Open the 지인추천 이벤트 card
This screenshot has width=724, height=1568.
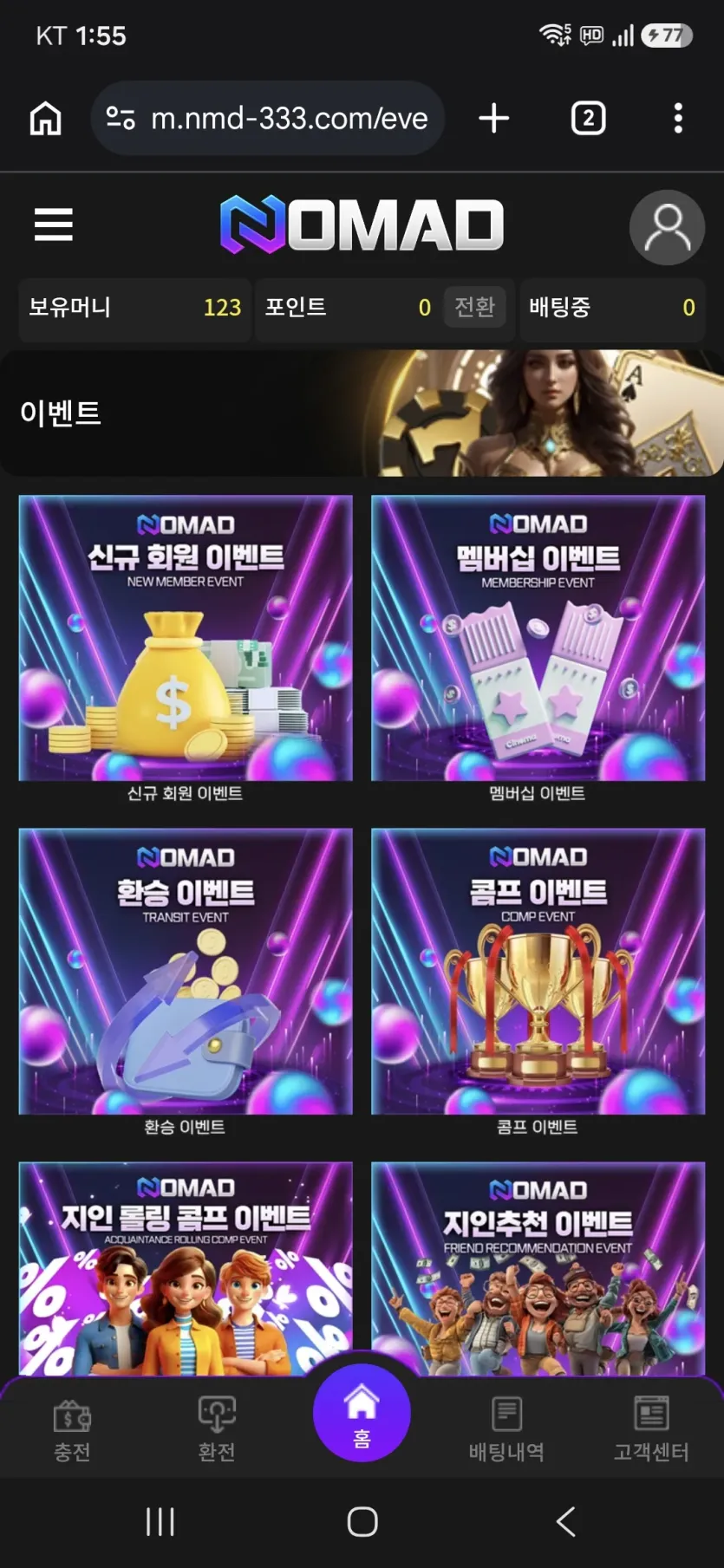538,1269
